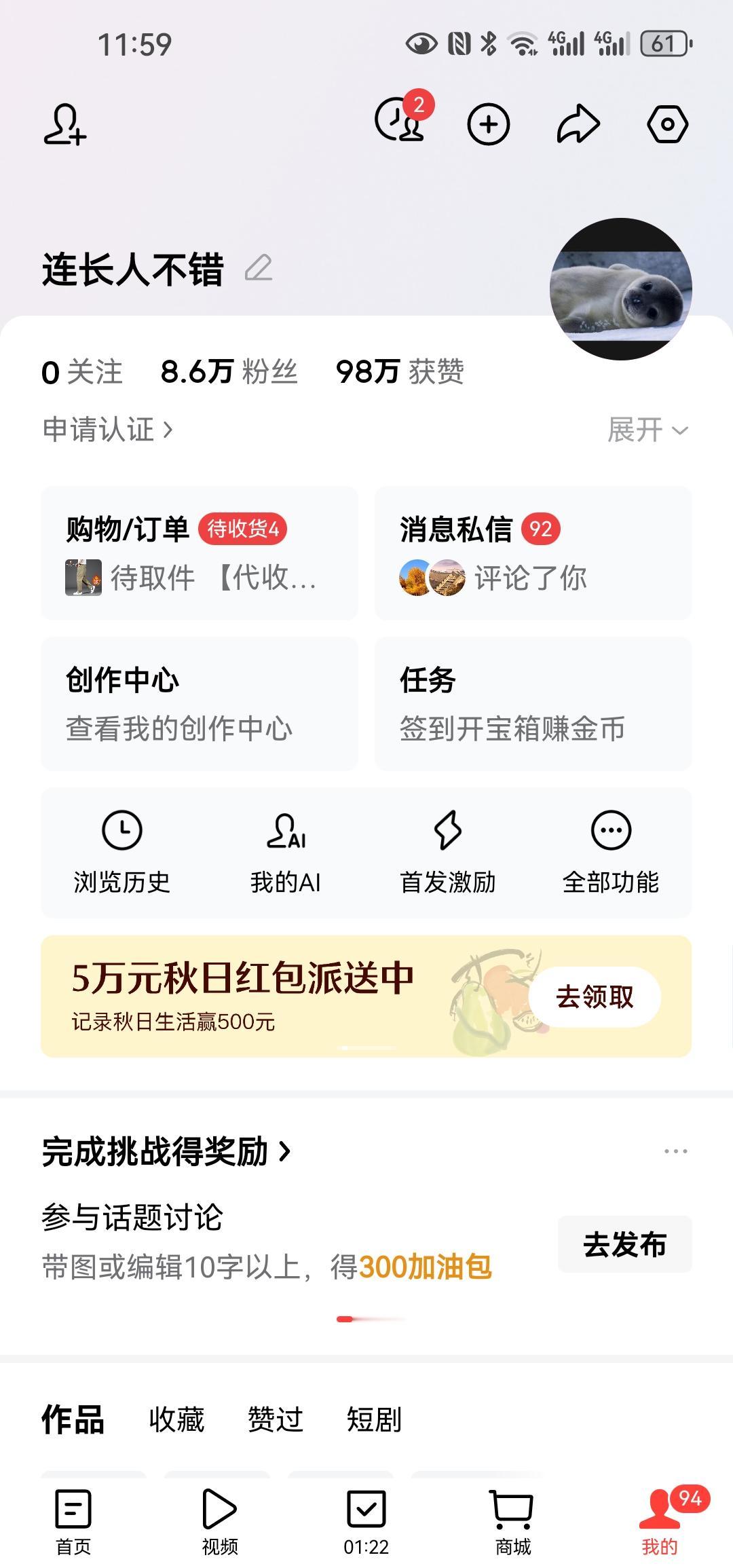Click 去领取 to claim the autumn red packet
The width and height of the screenshot is (733, 1568).
594,998
